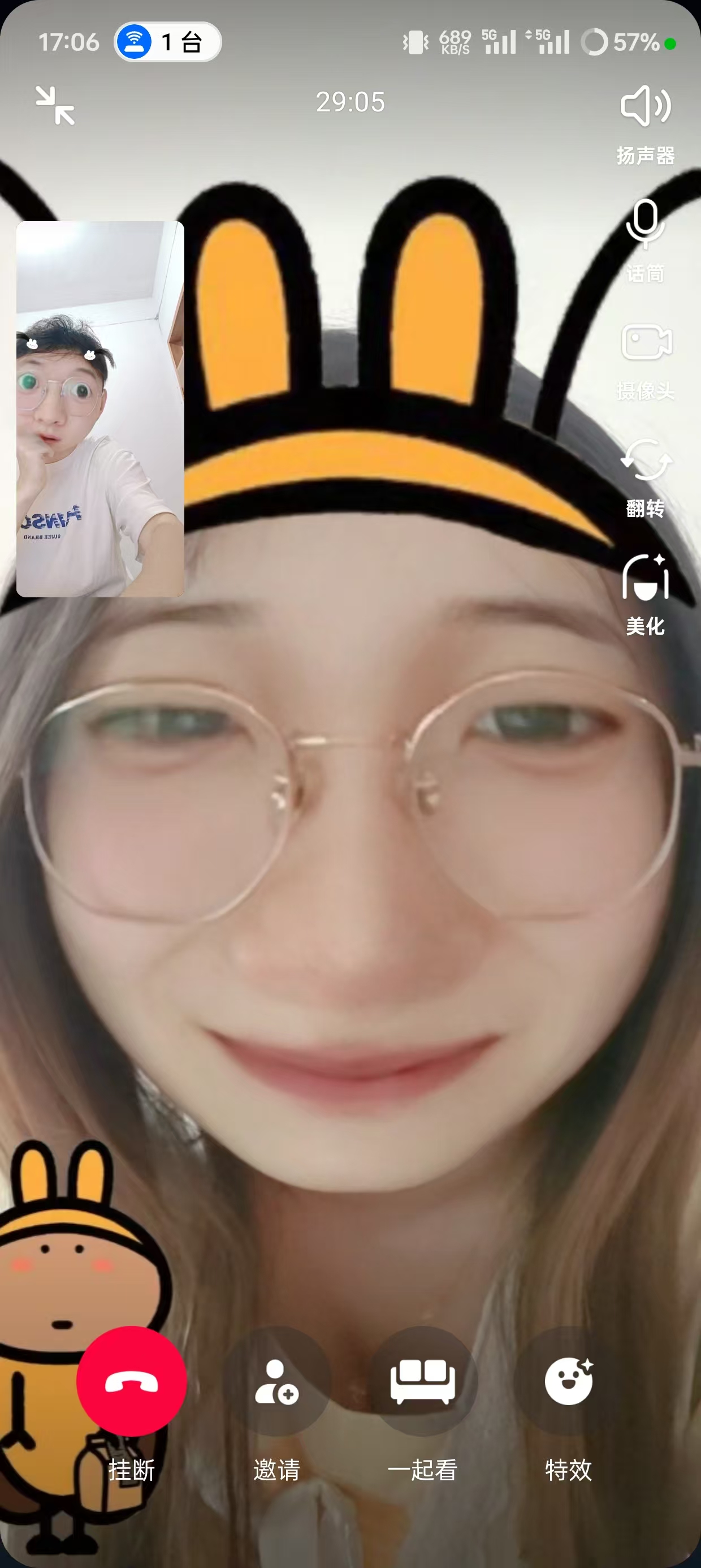
Task: Open the beautify (美化) options
Action: click(645, 578)
